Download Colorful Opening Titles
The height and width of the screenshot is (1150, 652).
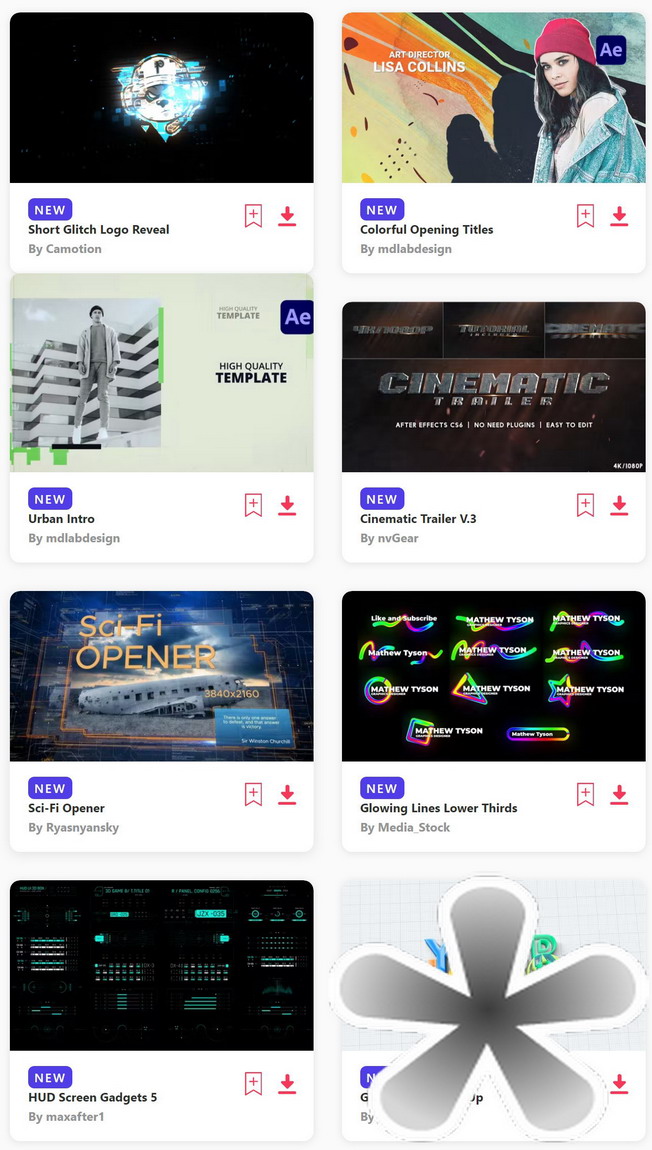[619, 216]
